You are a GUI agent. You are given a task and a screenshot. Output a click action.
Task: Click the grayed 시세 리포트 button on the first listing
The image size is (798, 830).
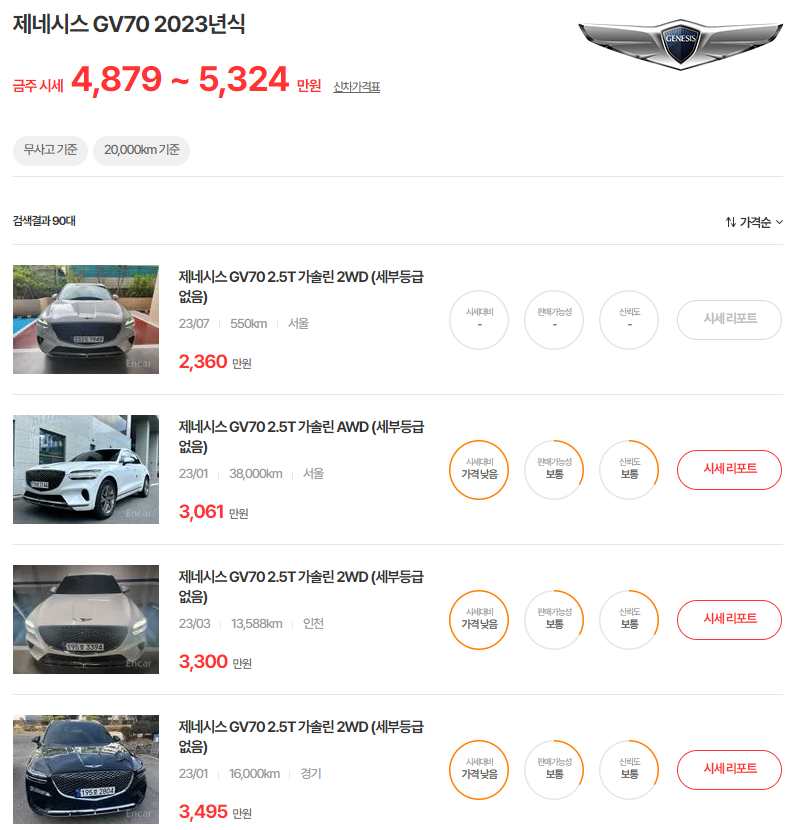729,320
